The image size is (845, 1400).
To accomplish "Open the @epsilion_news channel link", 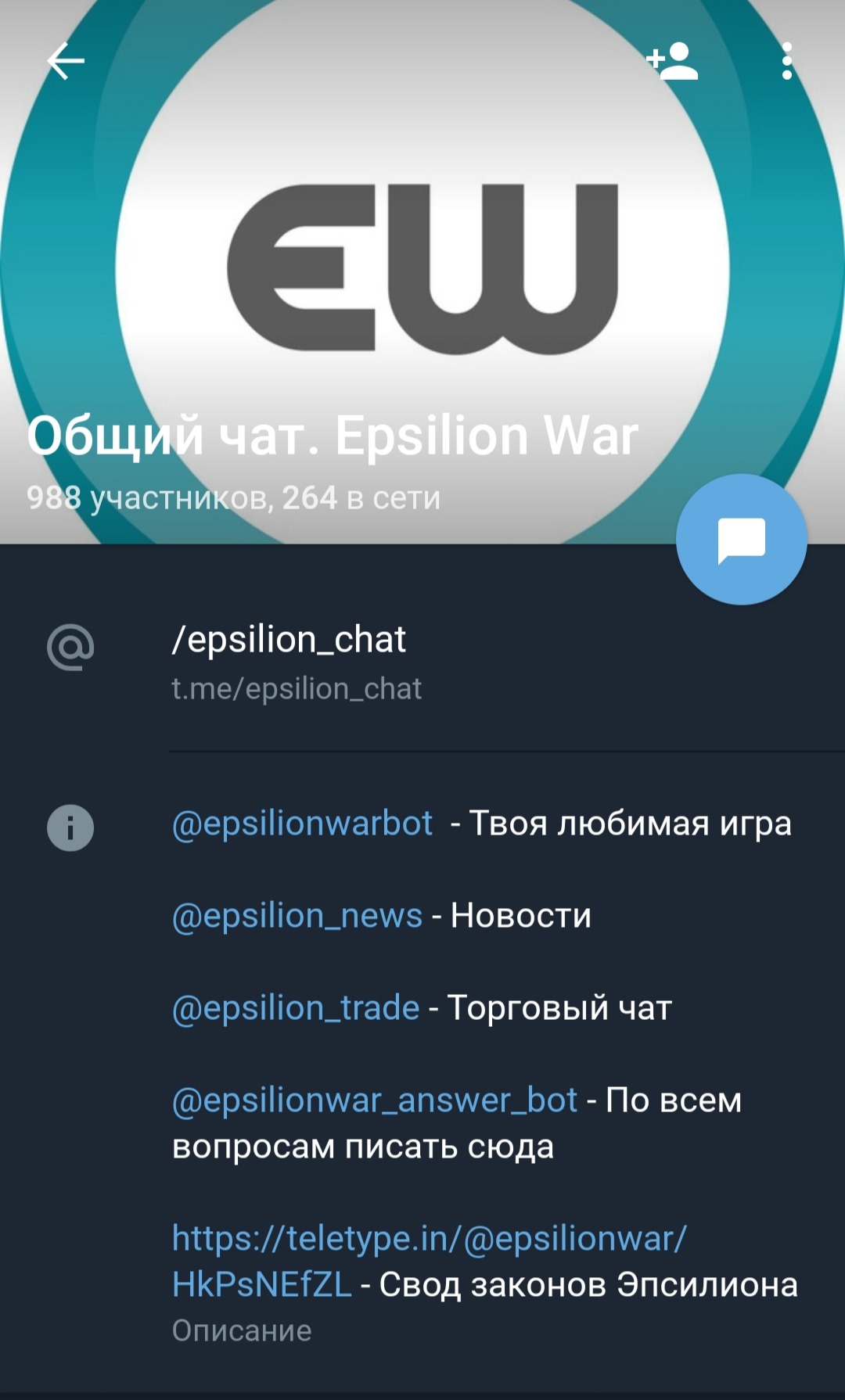I will pyautogui.click(x=297, y=916).
